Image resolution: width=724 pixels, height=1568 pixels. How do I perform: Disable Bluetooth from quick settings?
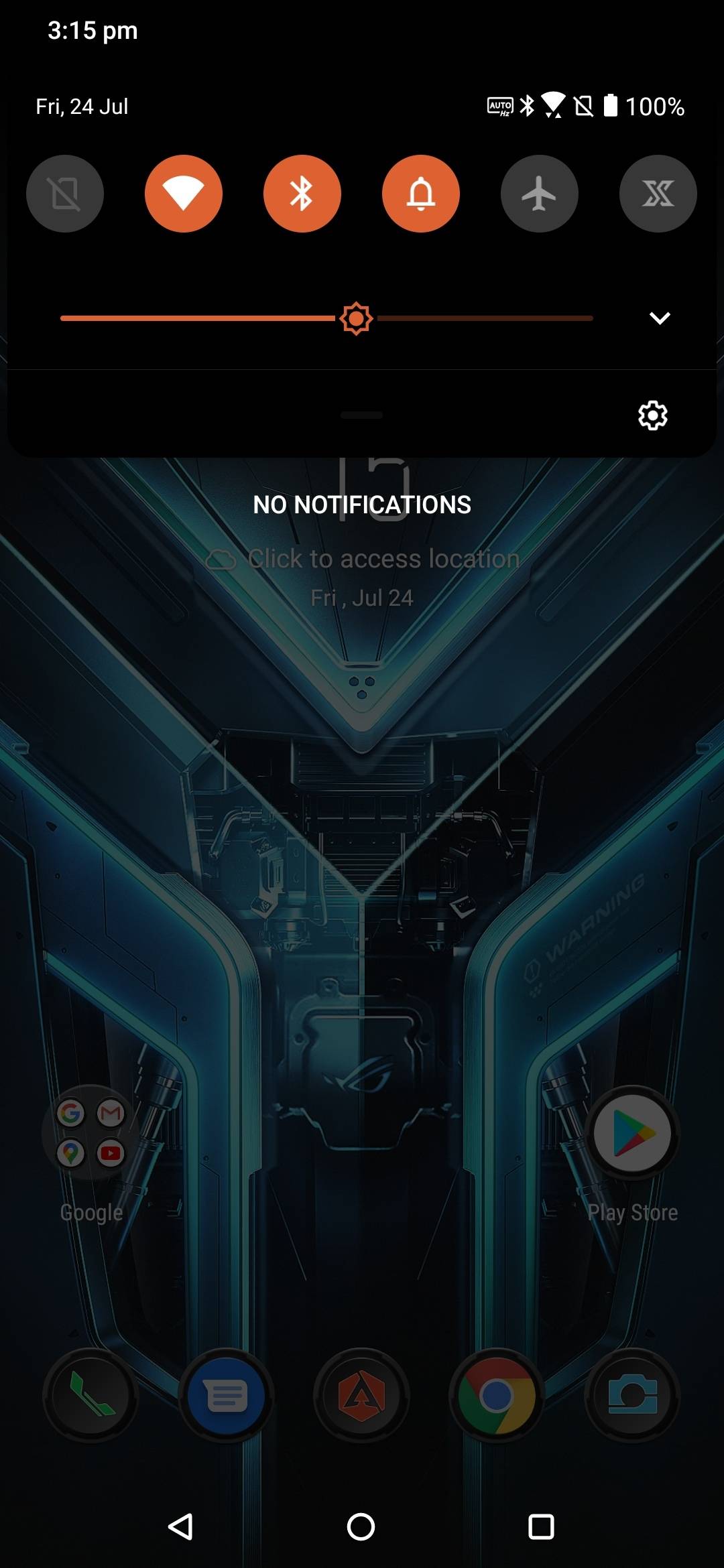(302, 194)
